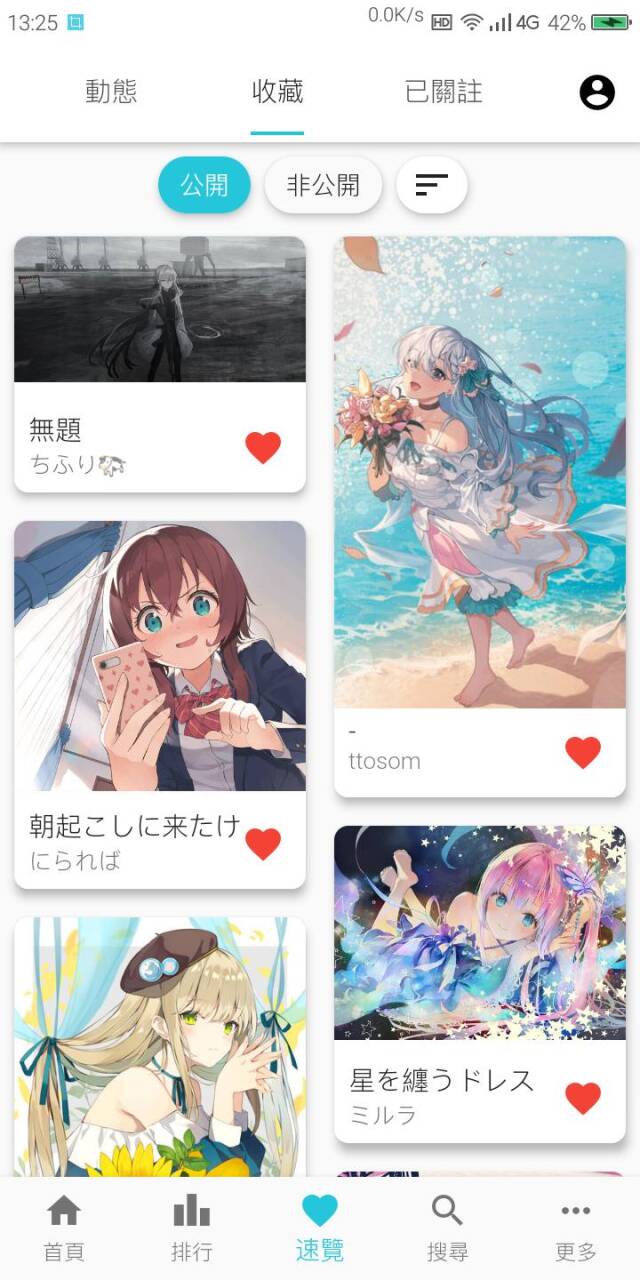The width and height of the screenshot is (640, 1280).
Task: Select the 非公開 filter chip
Action: pos(322,185)
